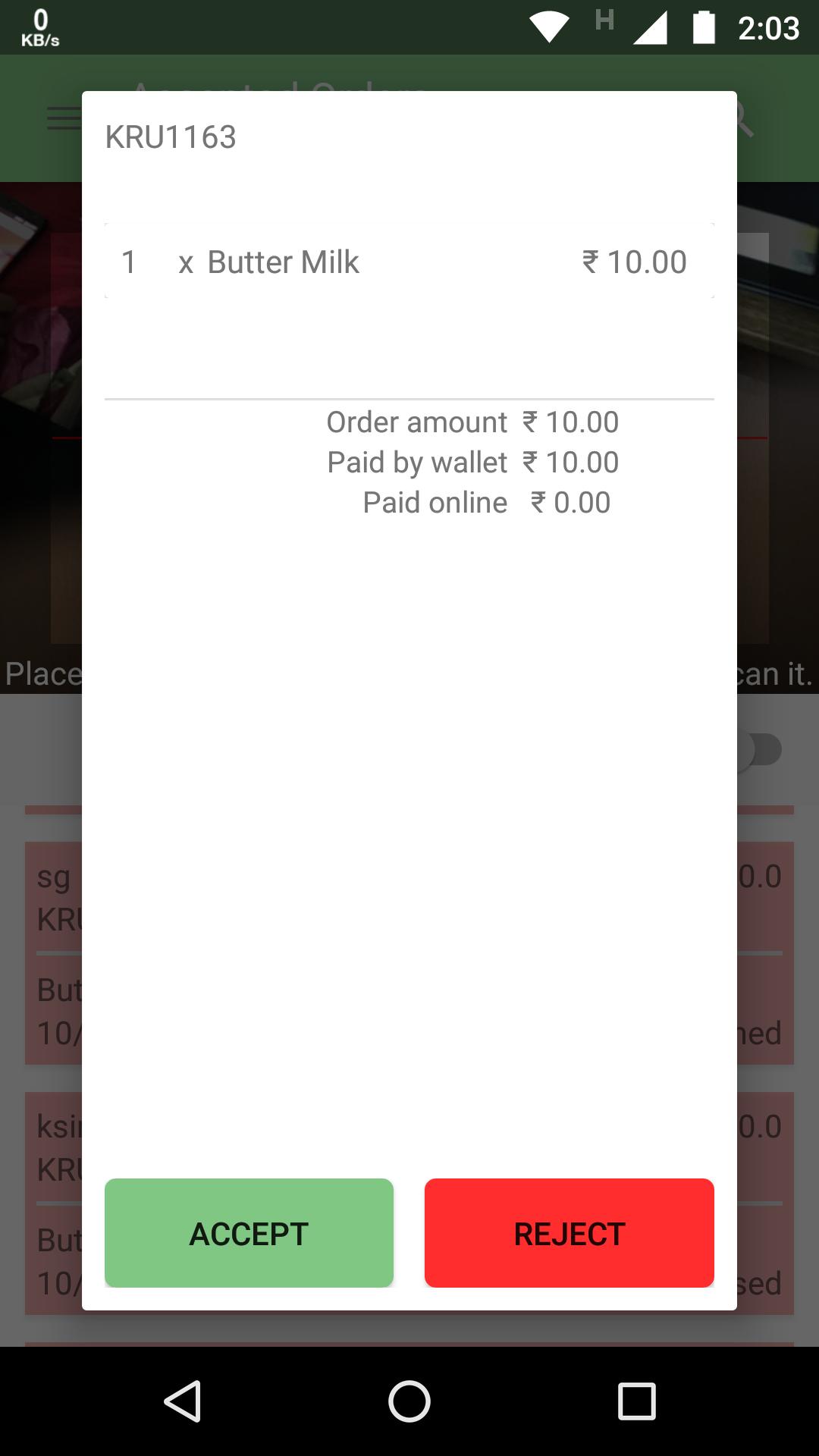Go back with the system back button
This screenshot has height=1456, width=819.
pyautogui.click(x=182, y=1401)
